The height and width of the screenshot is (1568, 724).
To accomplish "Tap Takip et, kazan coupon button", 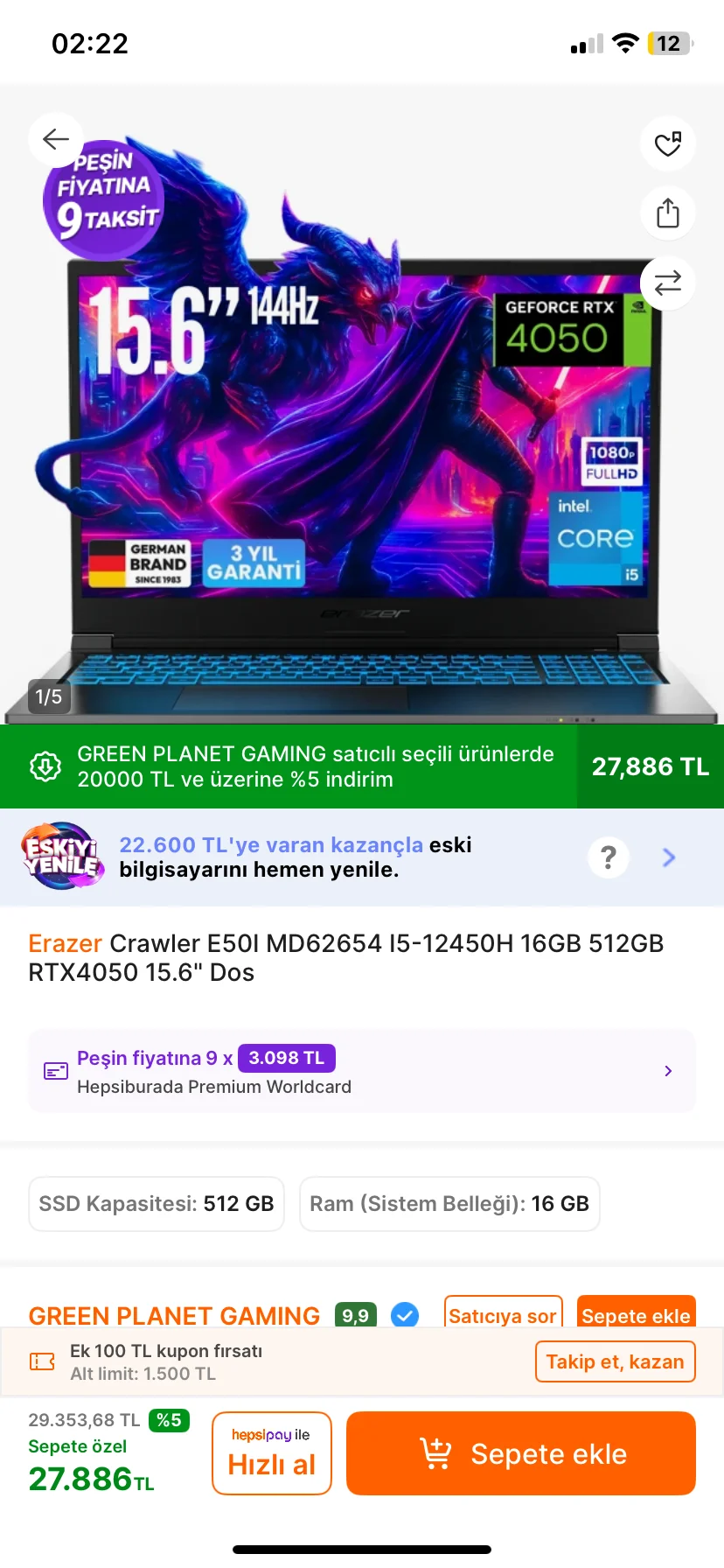I will click(615, 1361).
